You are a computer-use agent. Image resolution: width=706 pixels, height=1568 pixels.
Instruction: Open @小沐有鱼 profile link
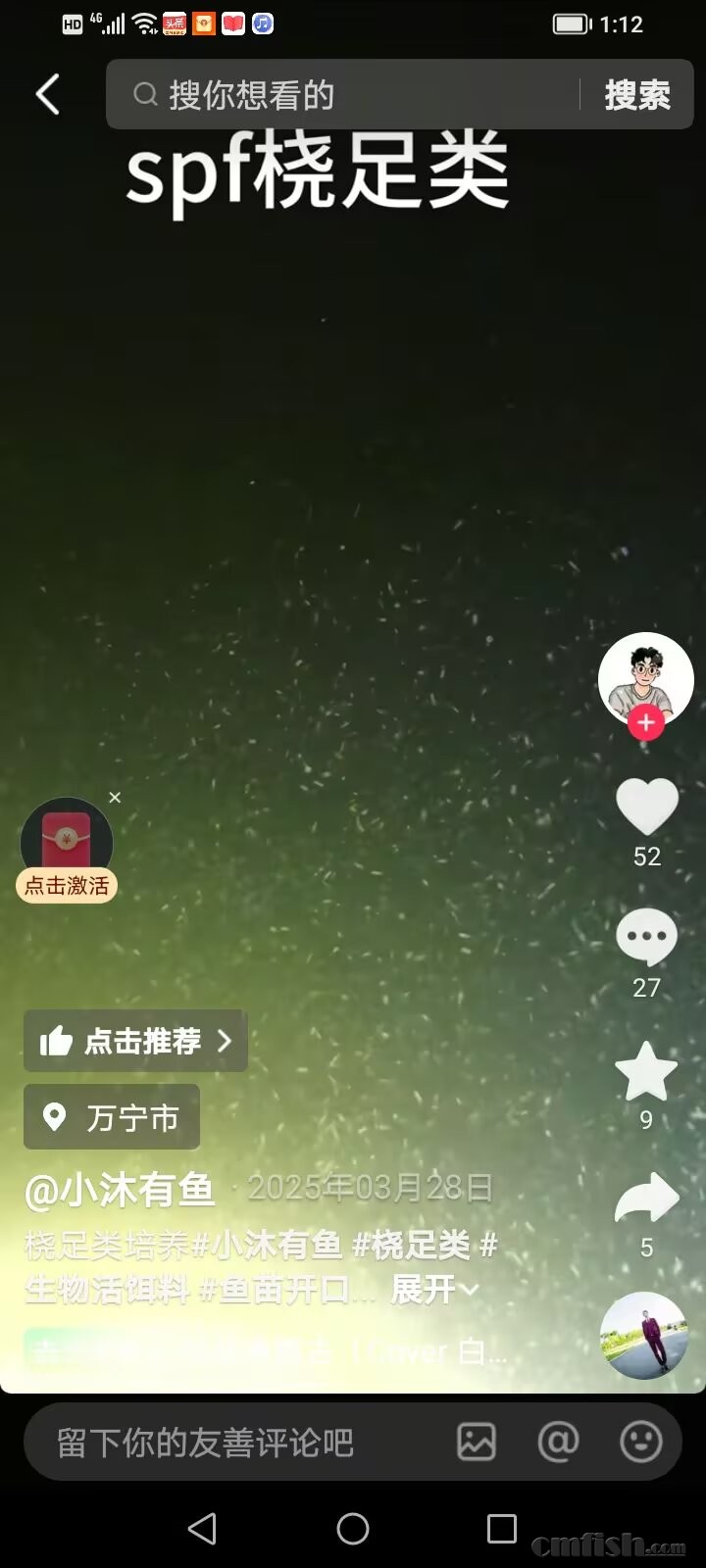point(120,1190)
